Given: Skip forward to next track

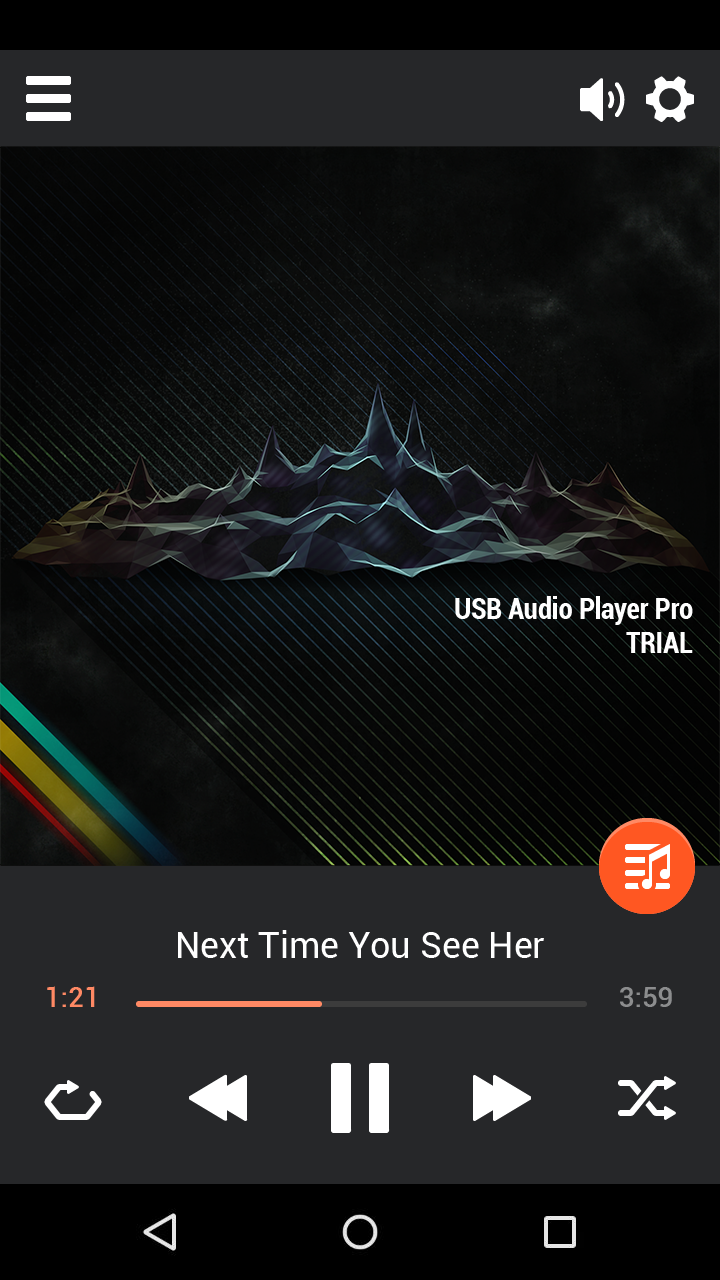Looking at the screenshot, I should point(502,1099).
